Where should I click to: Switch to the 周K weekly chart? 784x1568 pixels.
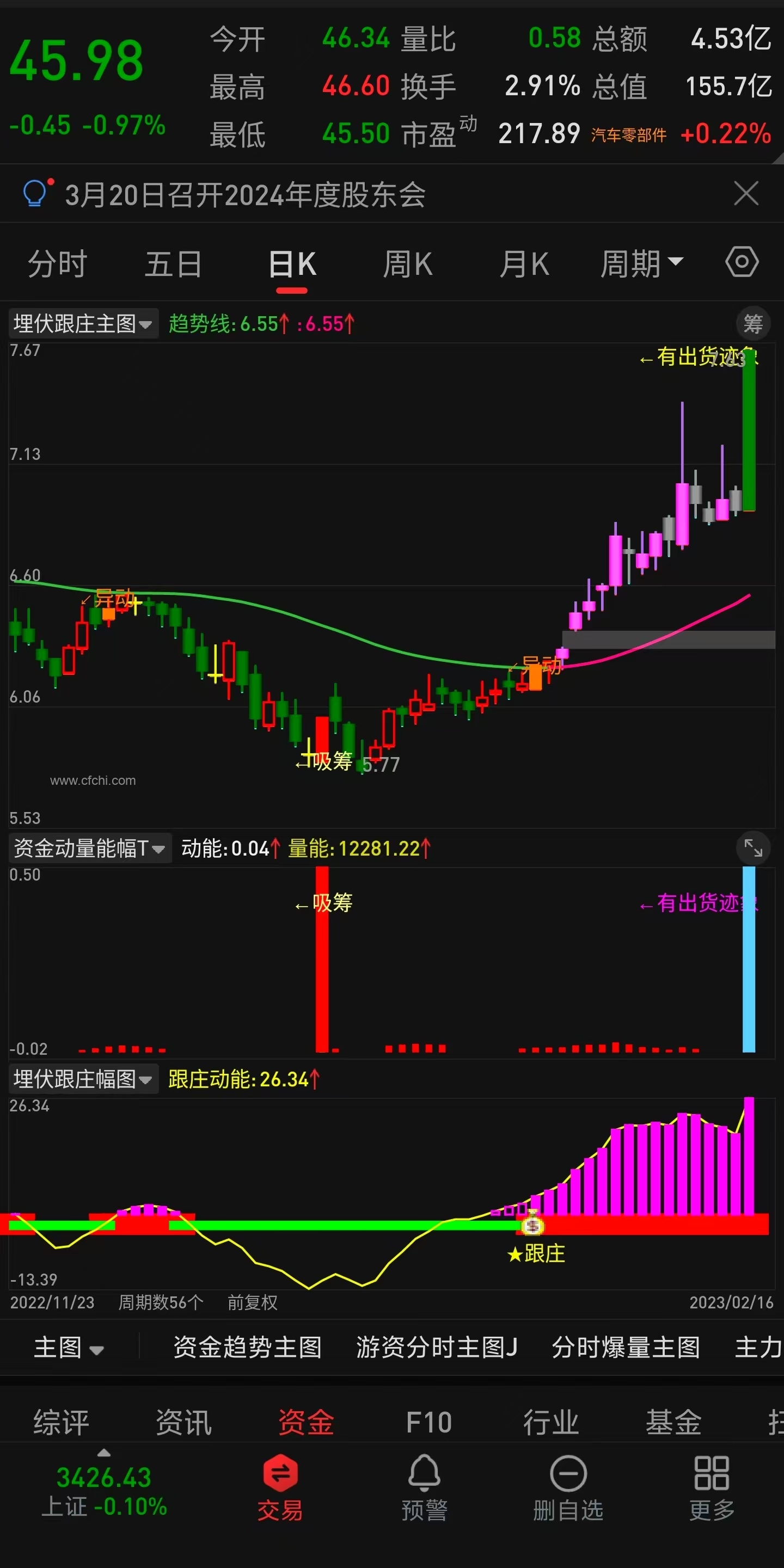point(408,264)
